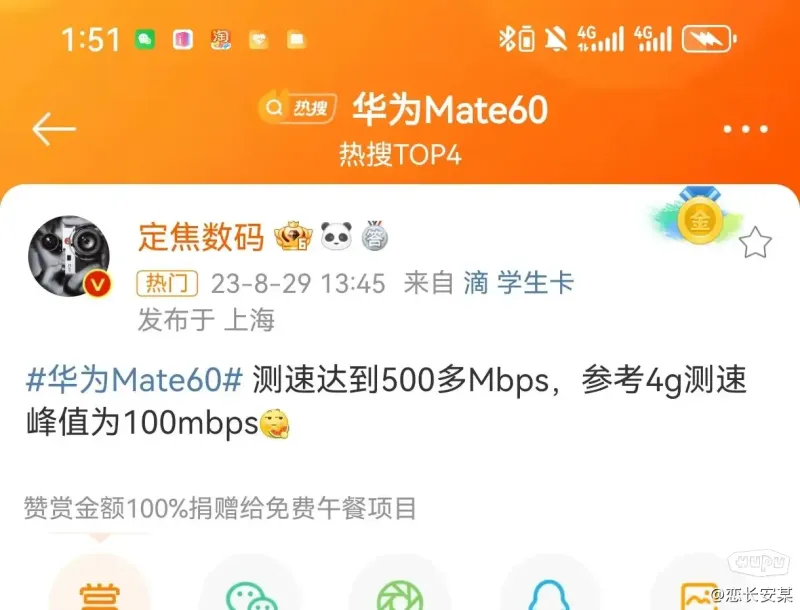Open the #华为Mate60# hashtag link
The height and width of the screenshot is (610, 800).
134,380
